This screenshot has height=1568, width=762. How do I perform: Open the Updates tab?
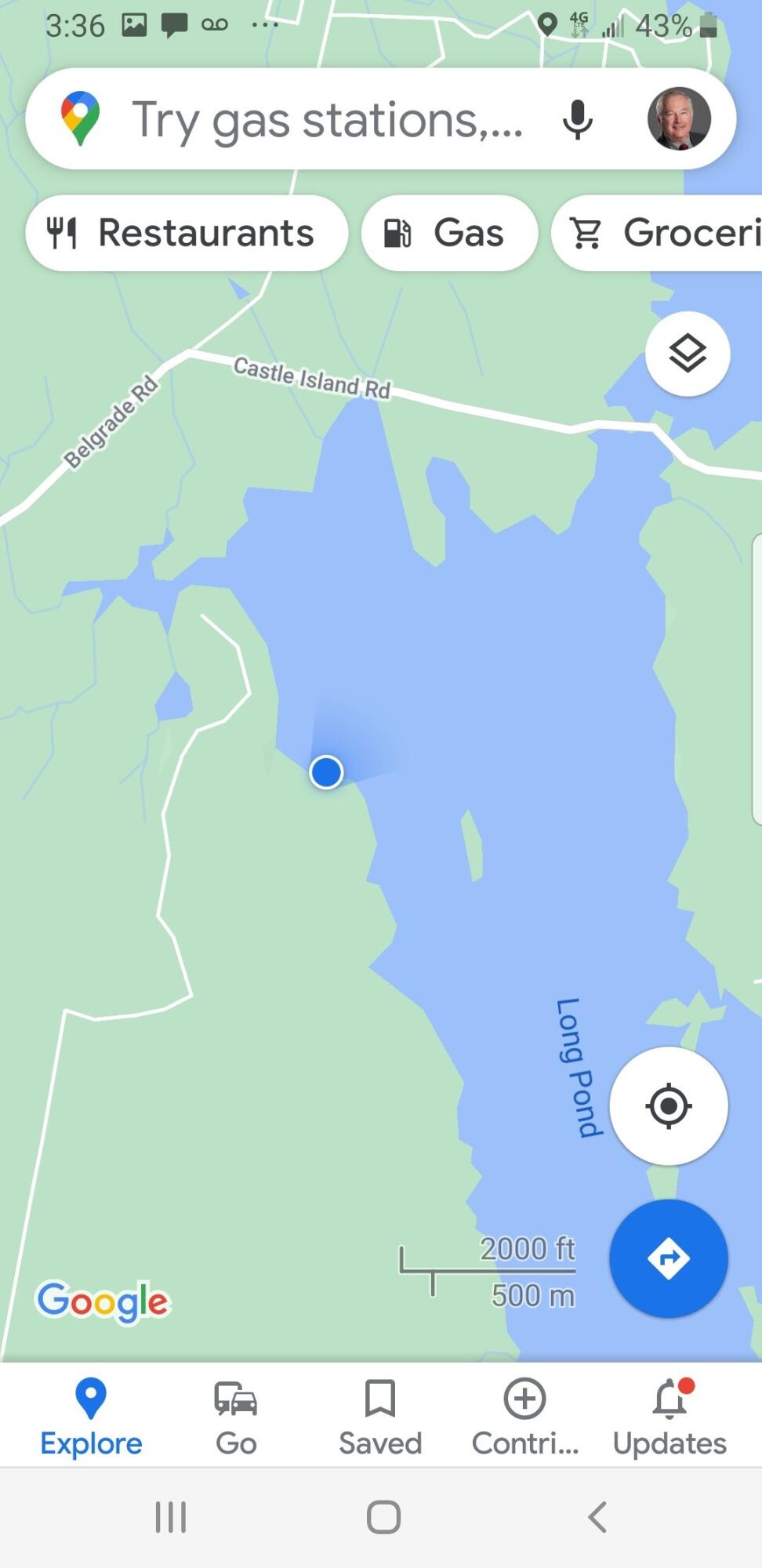[x=669, y=1417]
